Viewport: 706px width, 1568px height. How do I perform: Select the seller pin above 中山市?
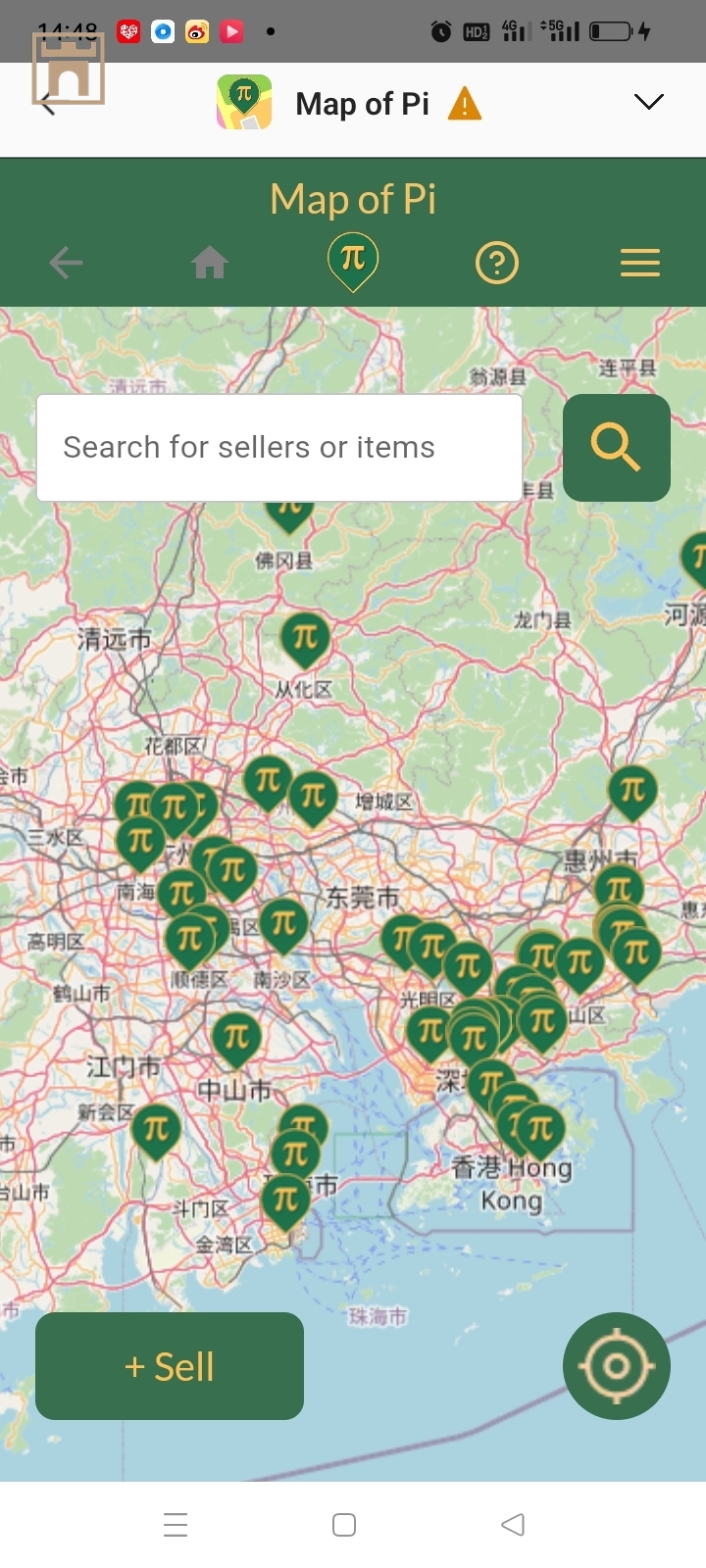point(236,1037)
